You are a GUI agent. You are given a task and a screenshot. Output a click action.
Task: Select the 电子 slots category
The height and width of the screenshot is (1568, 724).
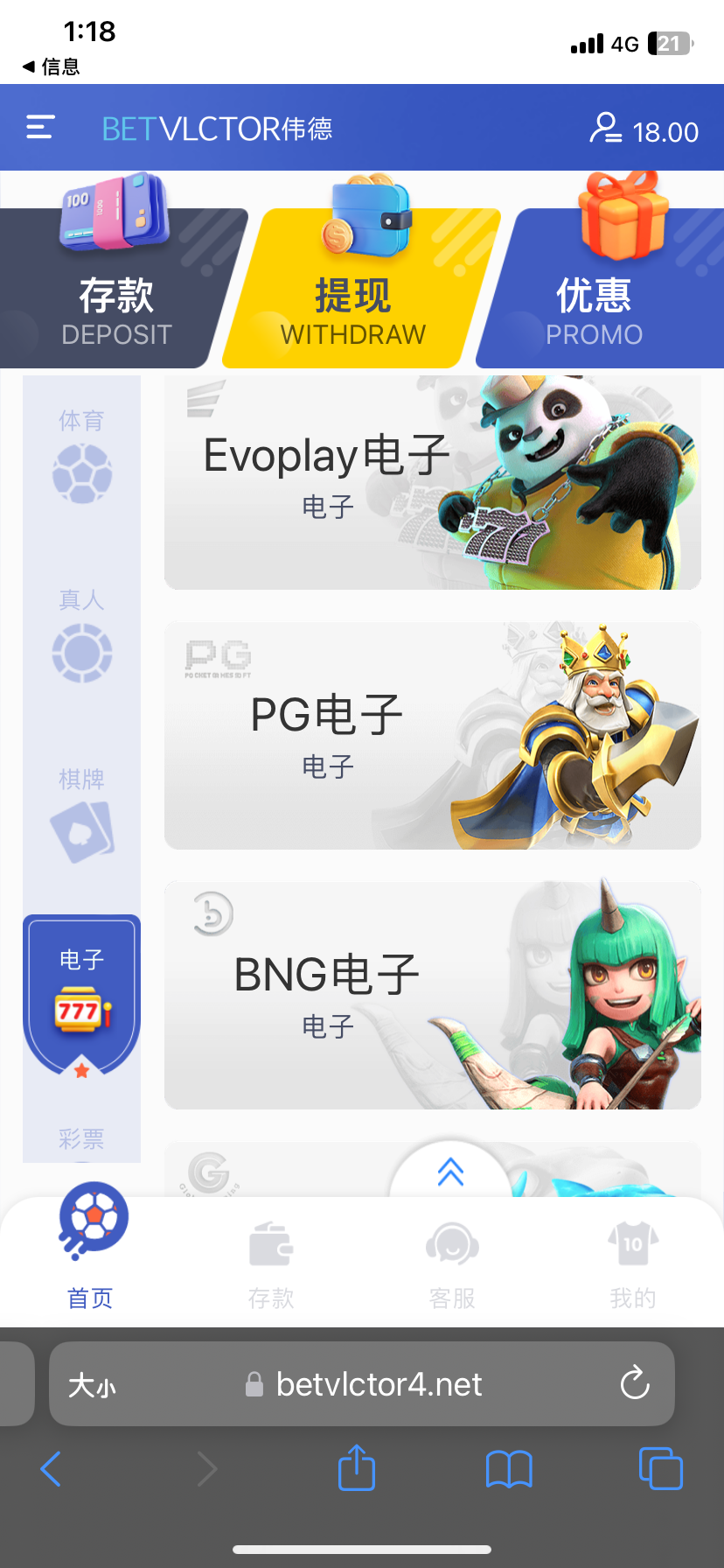[x=81, y=995]
